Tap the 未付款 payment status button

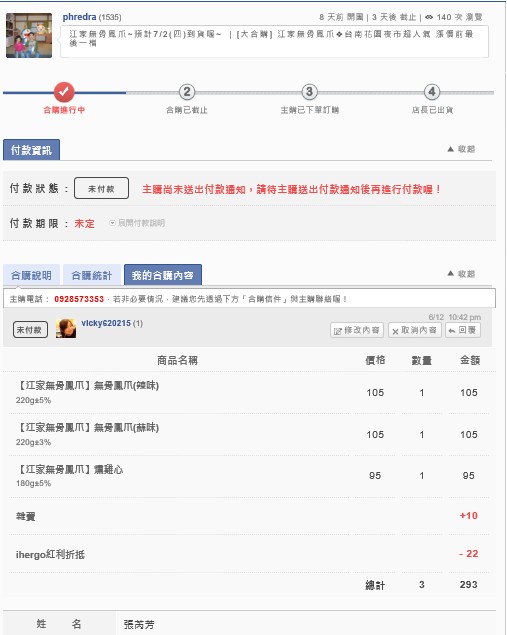click(x=101, y=188)
